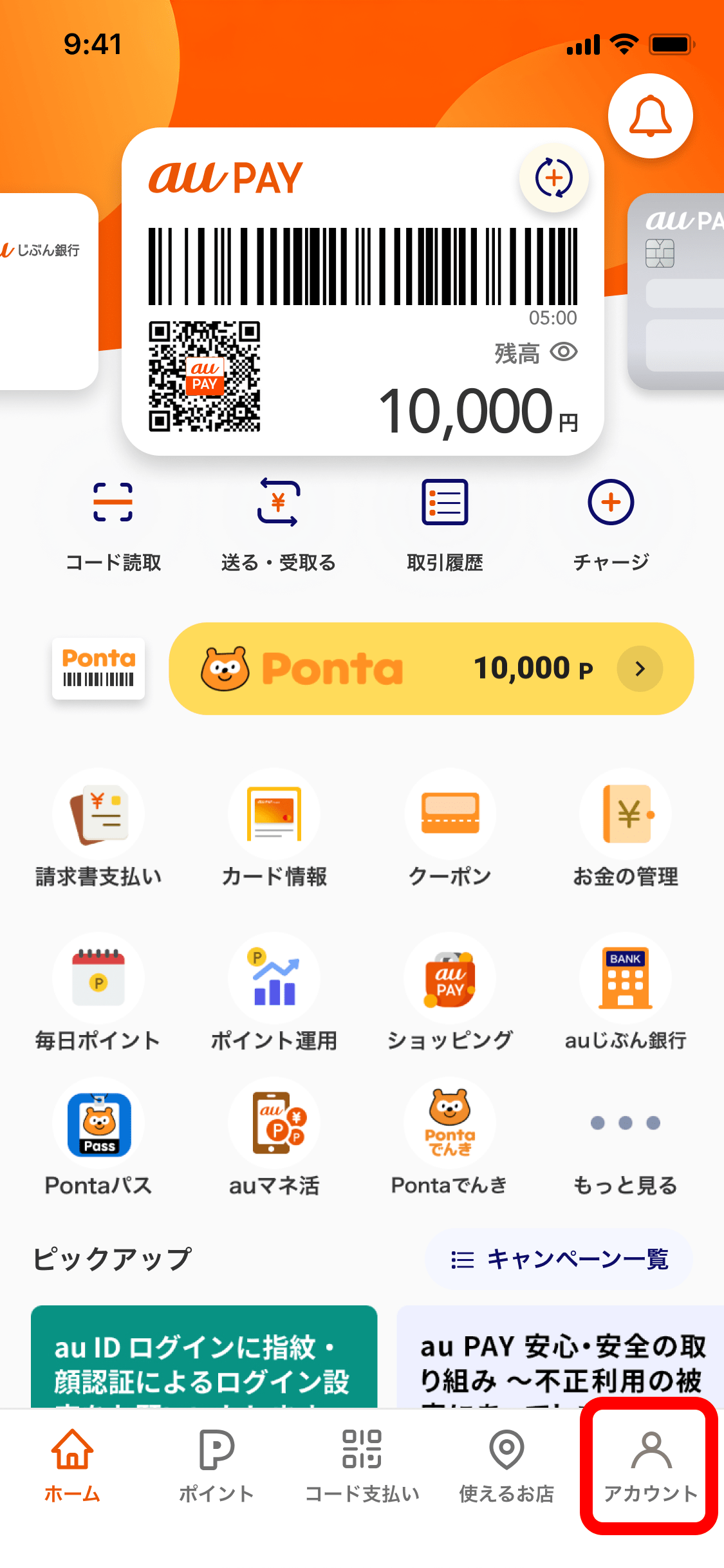Open the クーポン coupons shortcut
This screenshot has height=1568, width=724.
pyautogui.click(x=450, y=830)
